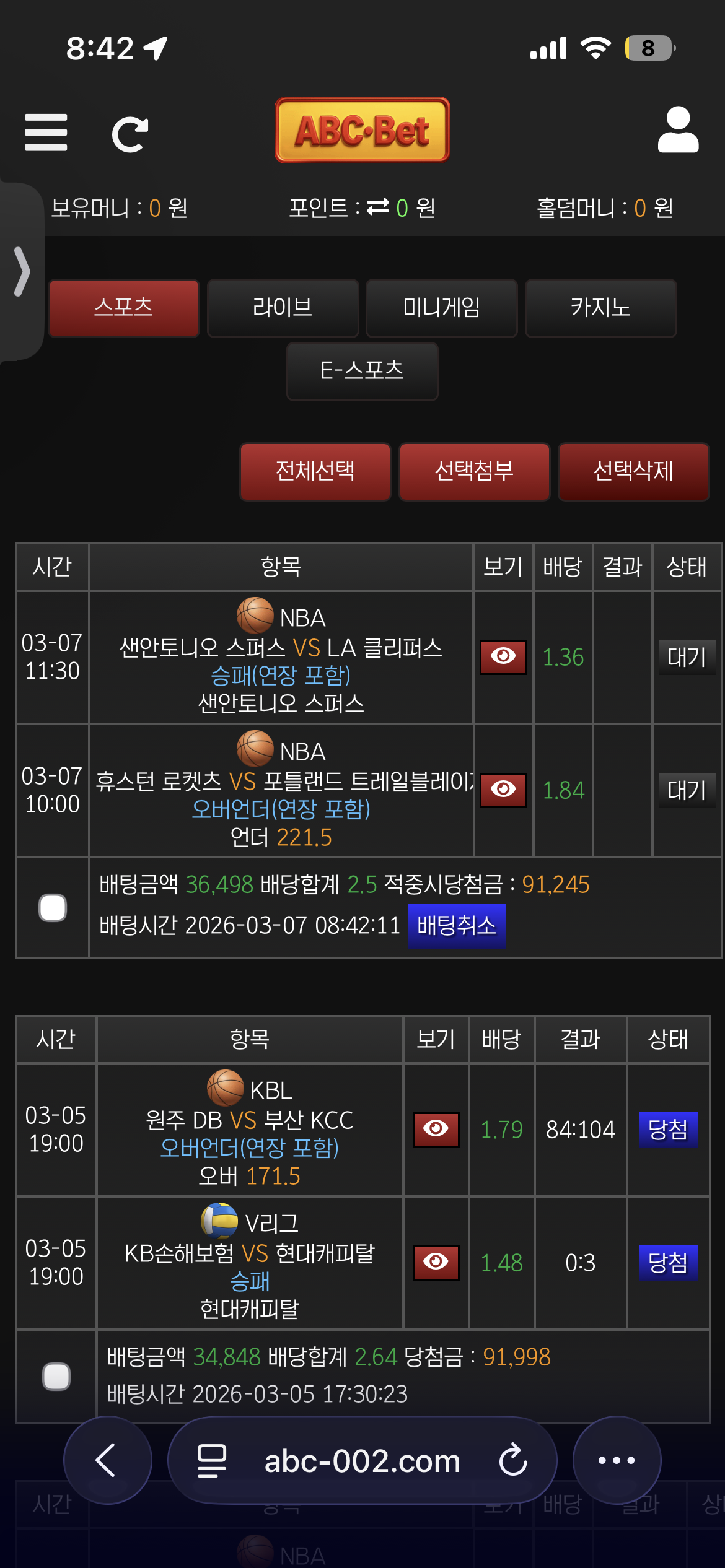This screenshot has width=725, height=1568.
Task: Delete selected bets with 선택삭제
Action: [633, 471]
